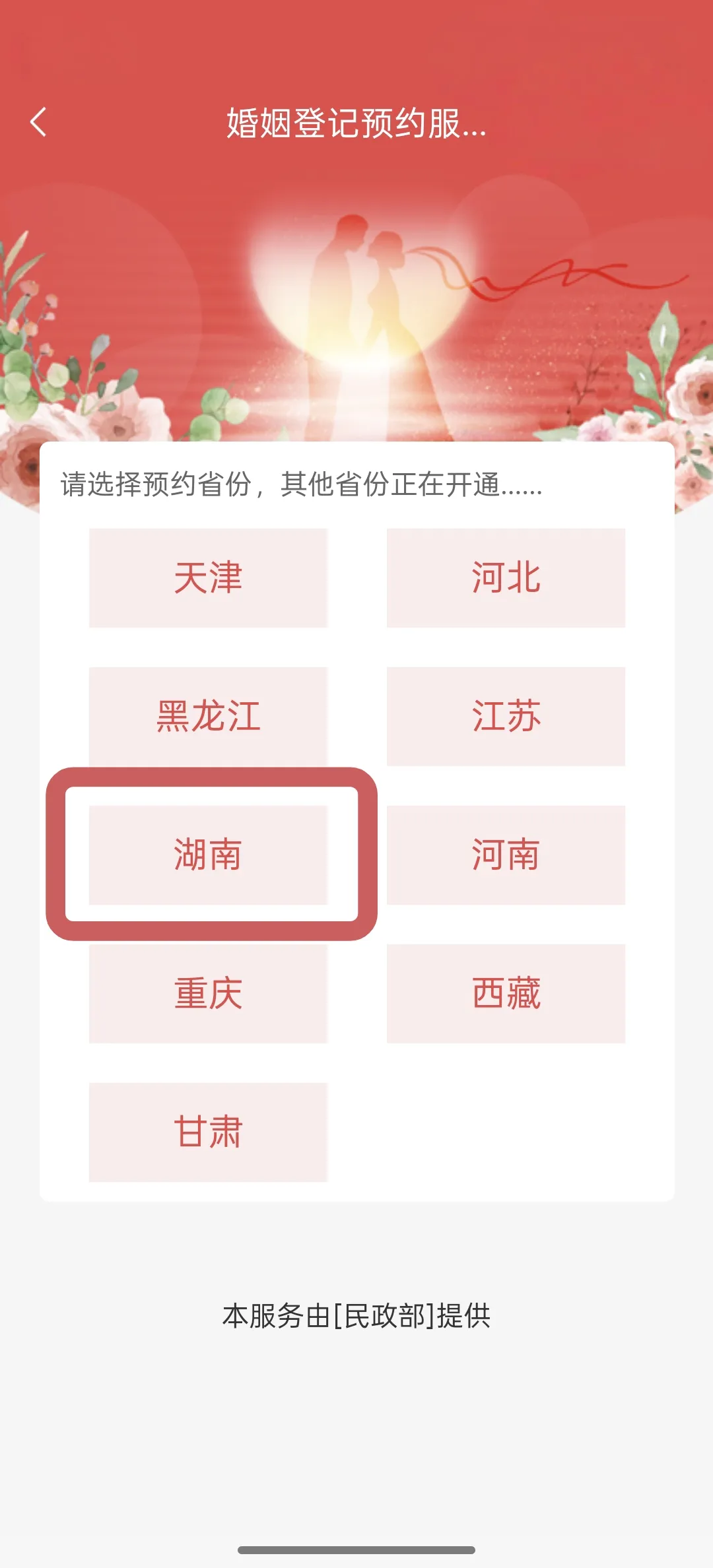Select 天津 province
This screenshot has height=1568, width=713.
point(208,578)
